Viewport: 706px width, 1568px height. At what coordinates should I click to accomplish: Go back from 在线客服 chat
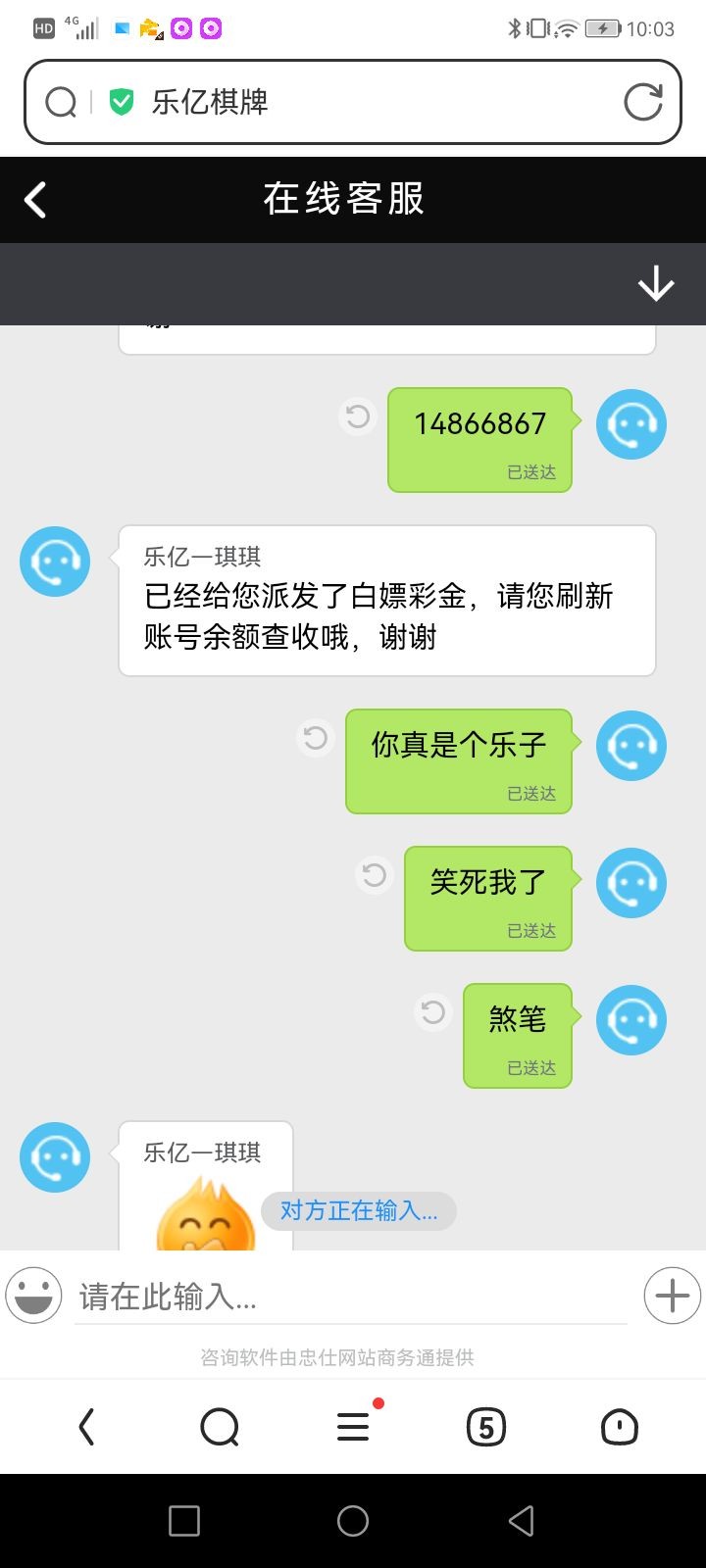click(35, 200)
